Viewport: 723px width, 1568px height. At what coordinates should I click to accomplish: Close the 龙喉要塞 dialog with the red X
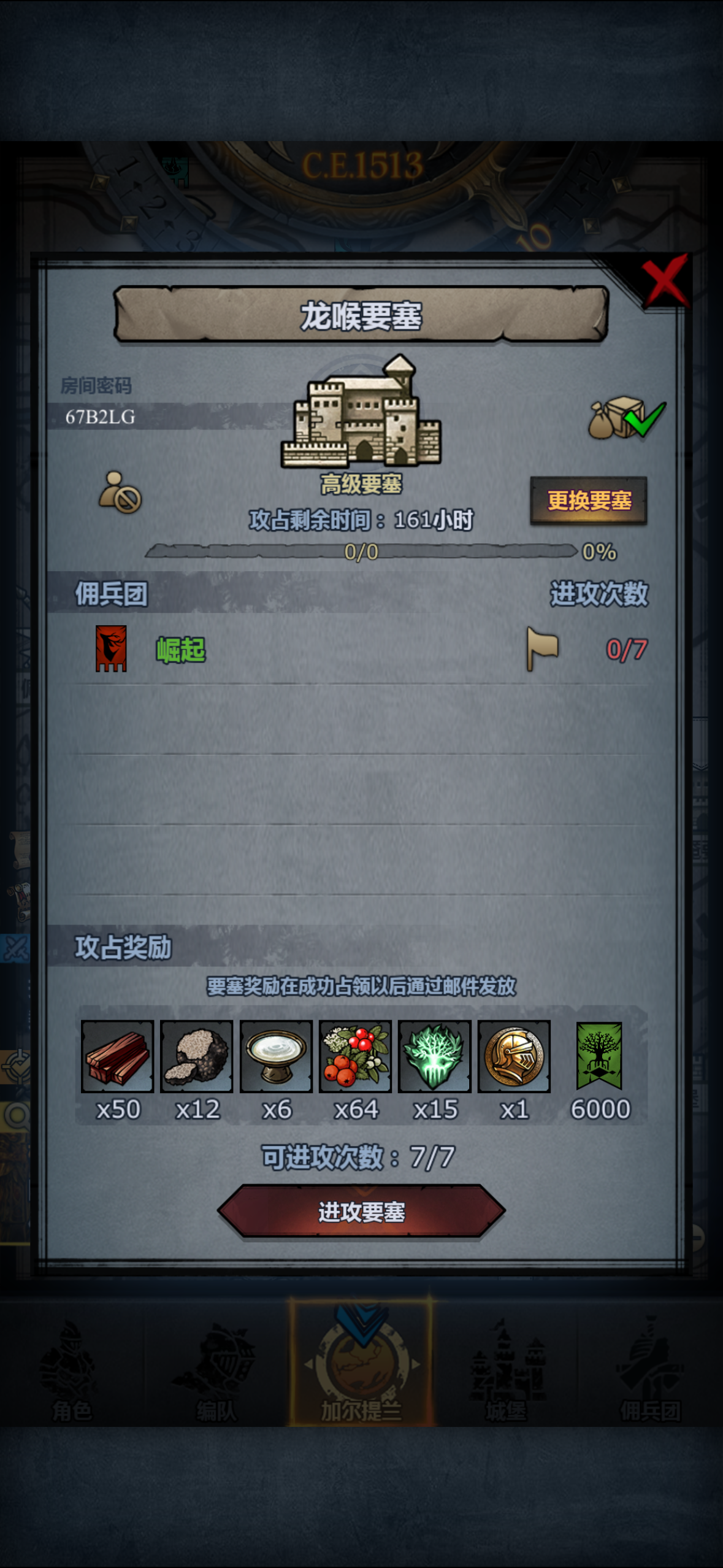coord(665,282)
